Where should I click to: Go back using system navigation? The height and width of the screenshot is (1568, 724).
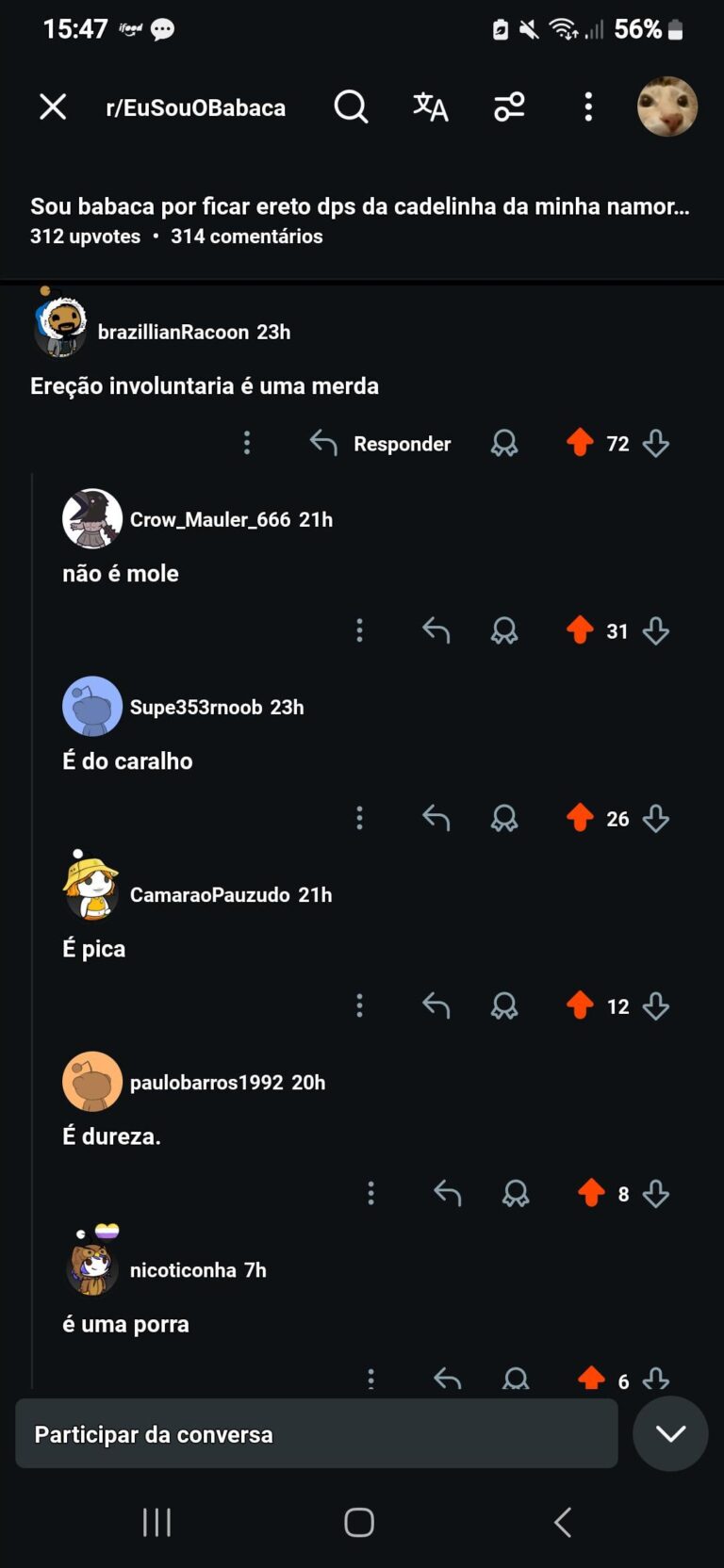[x=563, y=1522]
